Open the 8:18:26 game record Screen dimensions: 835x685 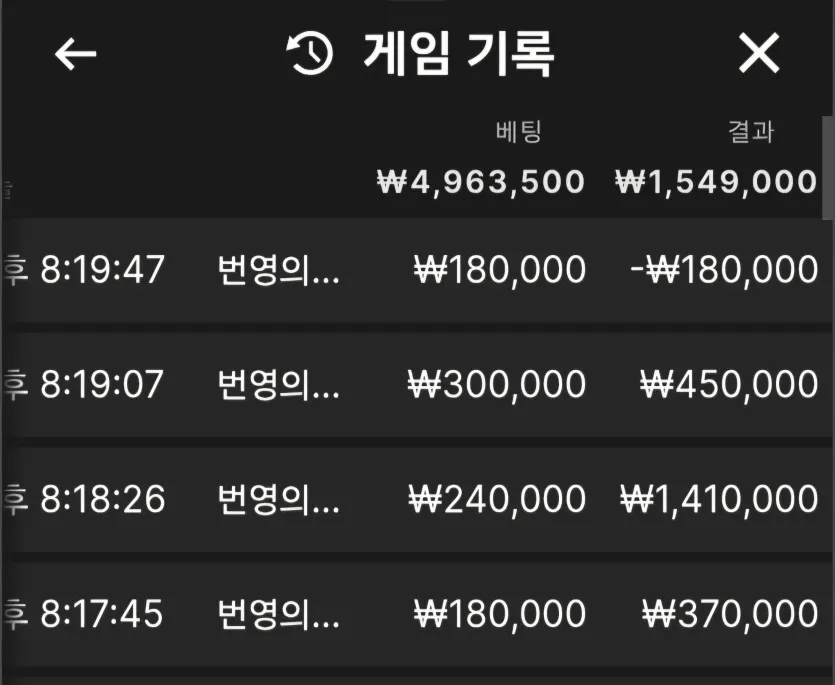tap(418, 500)
